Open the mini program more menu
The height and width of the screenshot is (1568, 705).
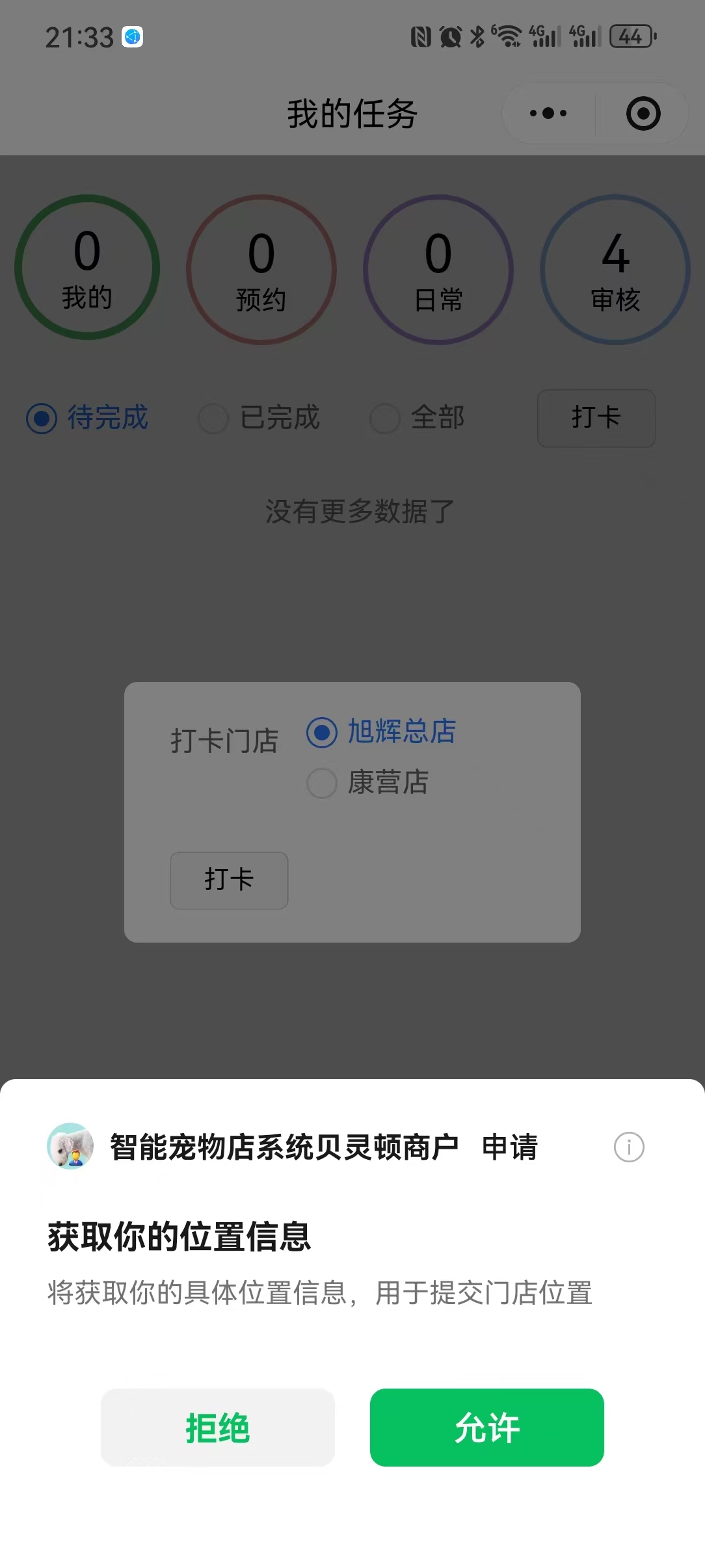(548, 113)
